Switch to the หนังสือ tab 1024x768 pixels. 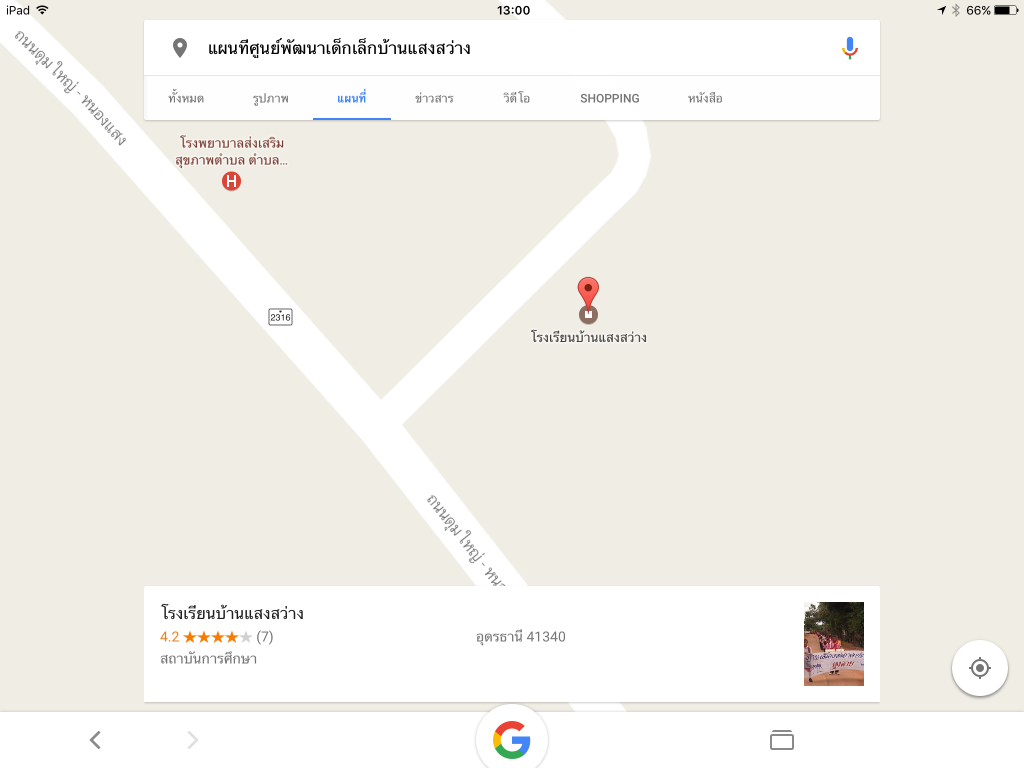click(705, 98)
